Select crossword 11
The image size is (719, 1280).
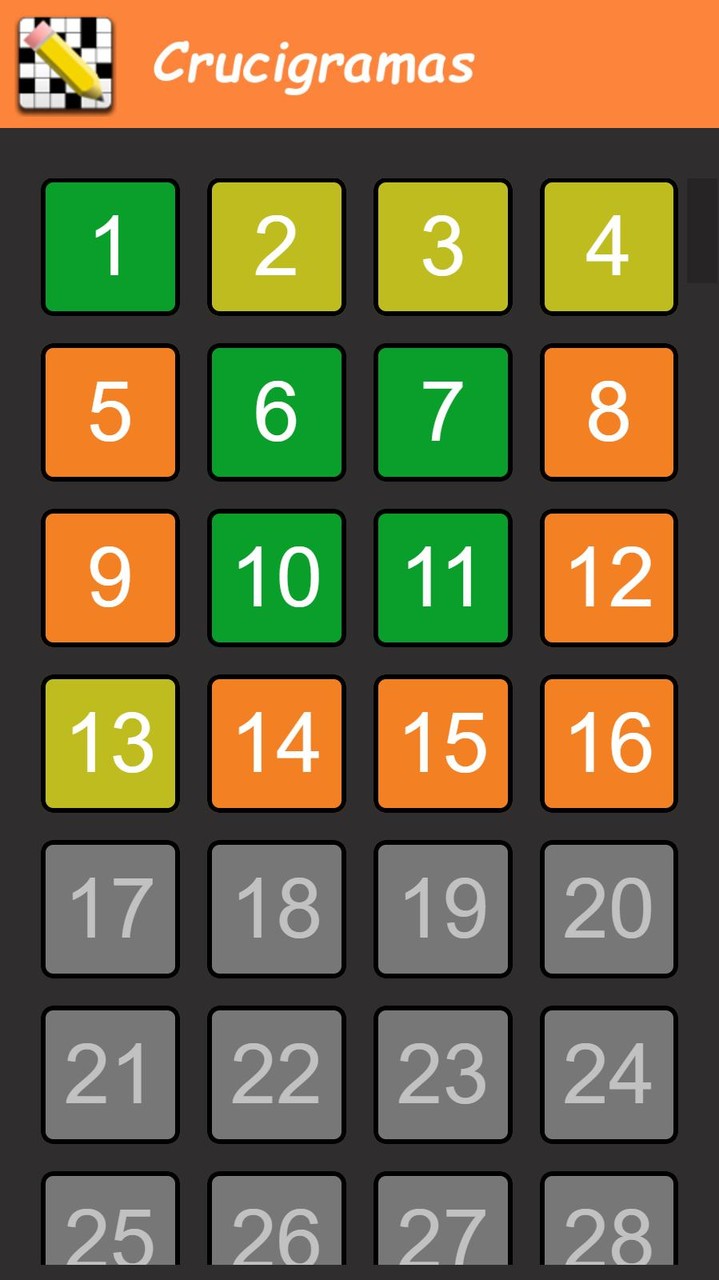point(442,578)
